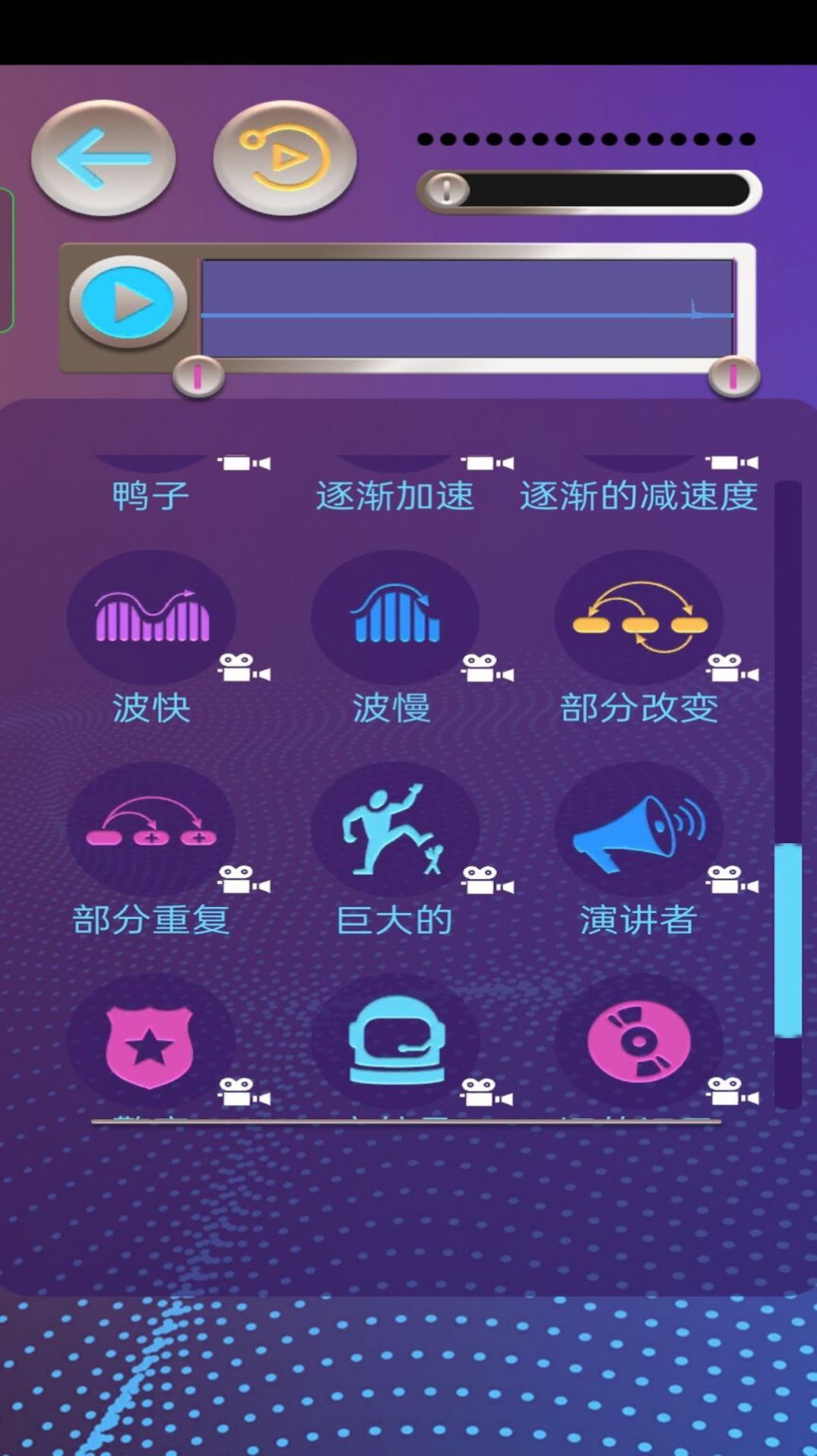Open the 部分改变 partial change effect icon
Image resolution: width=817 pixels, height=1456 pixels.
pyautogui.click(x=638, y=617)
